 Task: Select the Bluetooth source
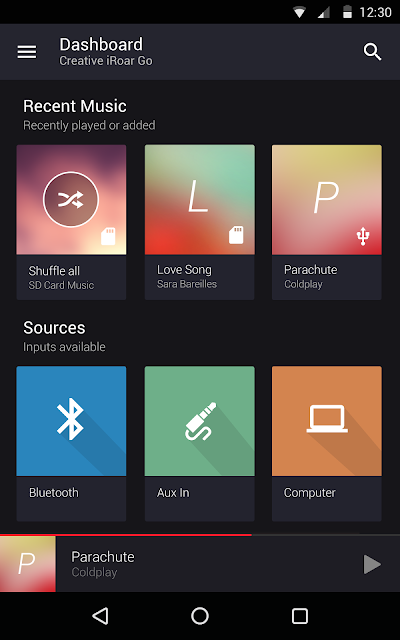click(x=71, y=444)
